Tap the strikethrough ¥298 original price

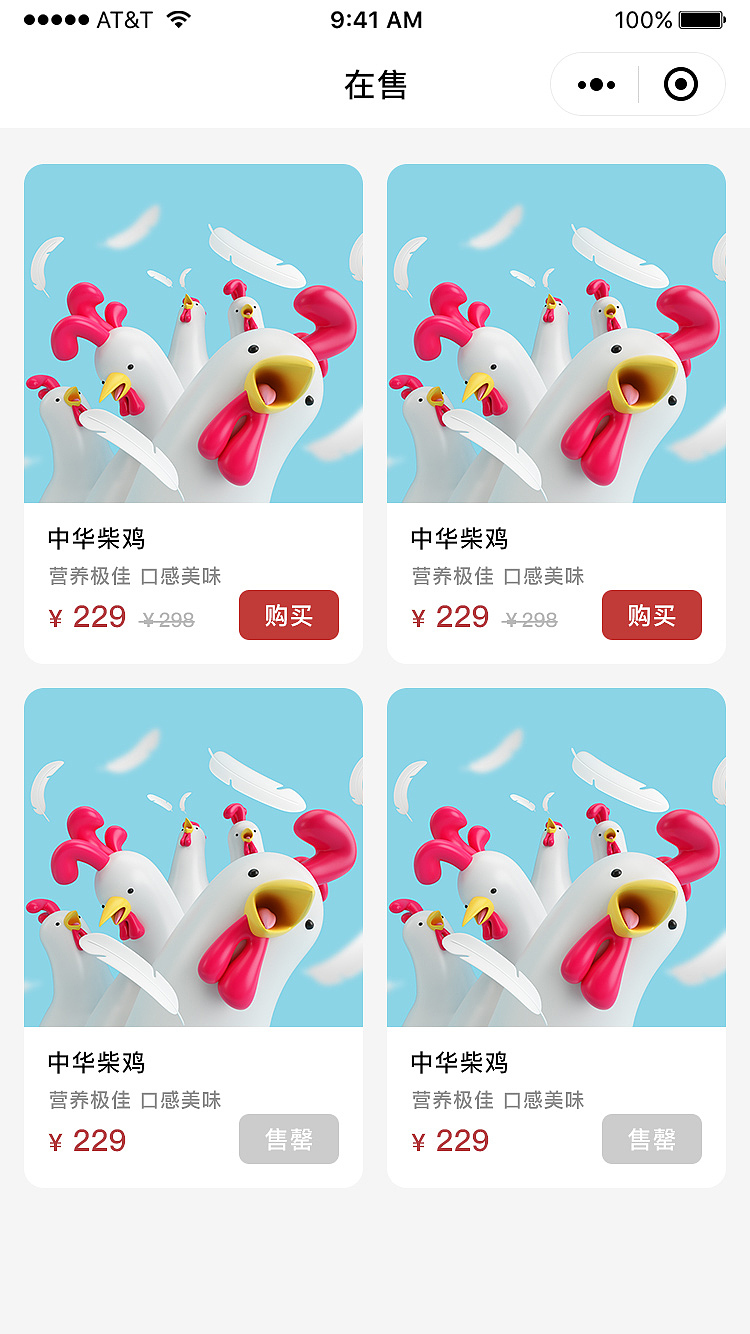(x=167, y=619)
